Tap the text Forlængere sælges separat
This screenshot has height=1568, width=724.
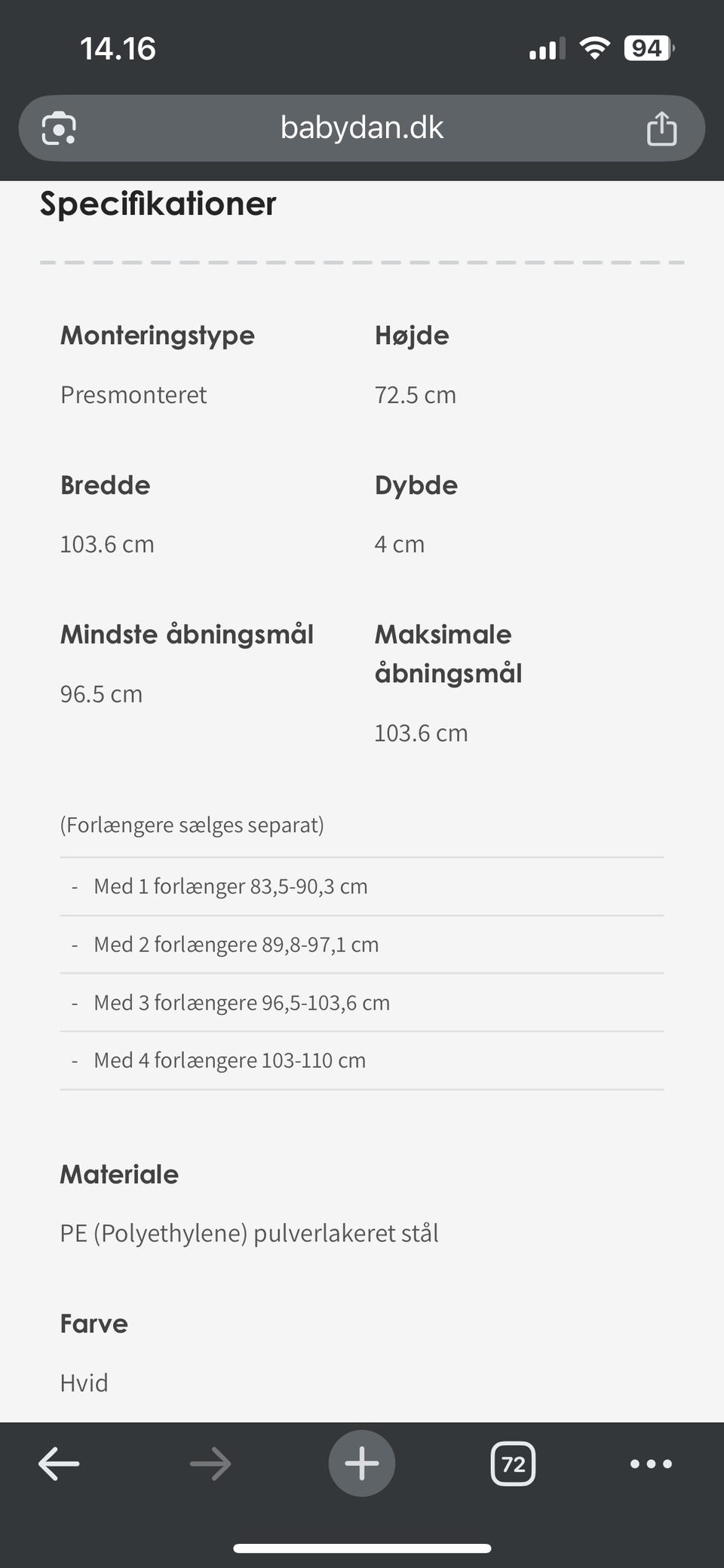192,825
